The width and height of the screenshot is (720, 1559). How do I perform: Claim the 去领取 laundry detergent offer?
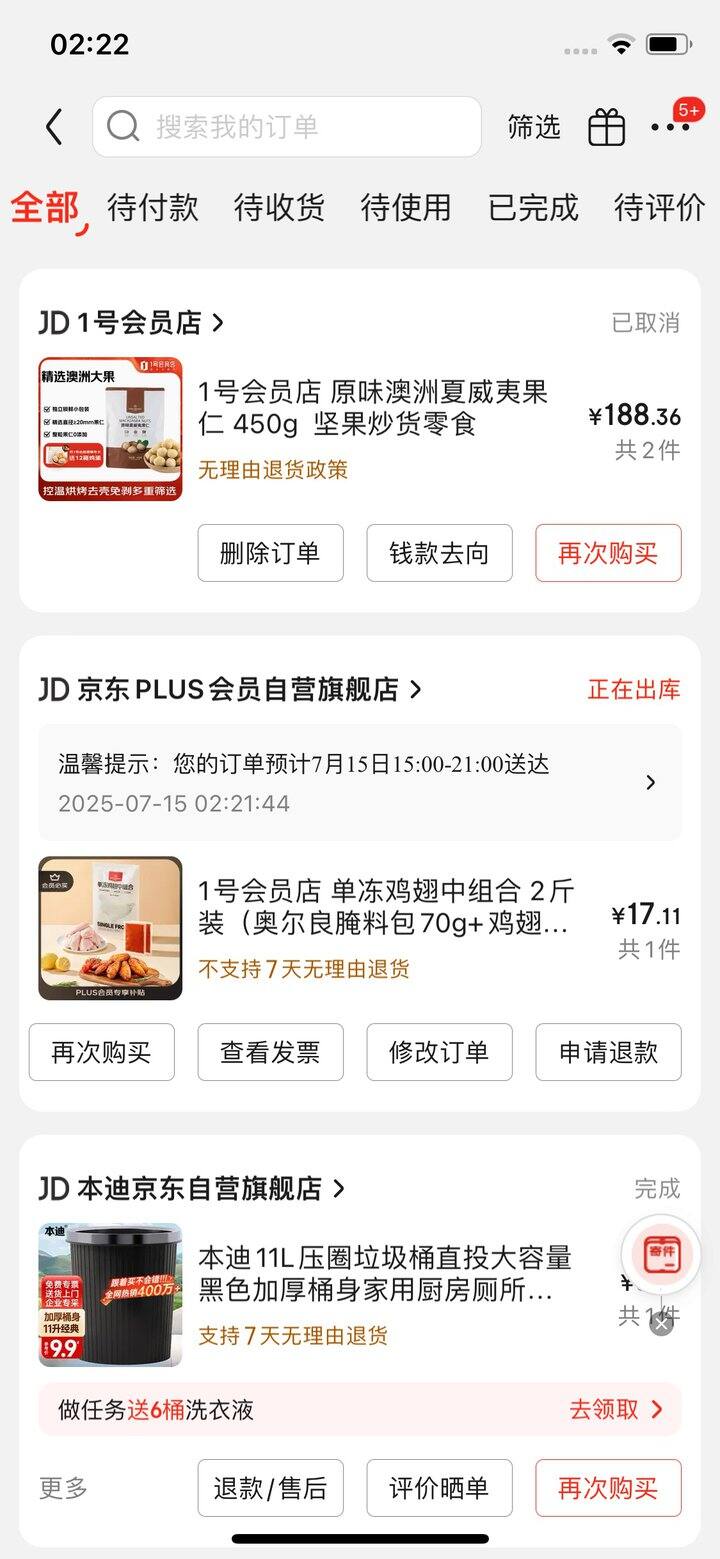pos(616,1409)
